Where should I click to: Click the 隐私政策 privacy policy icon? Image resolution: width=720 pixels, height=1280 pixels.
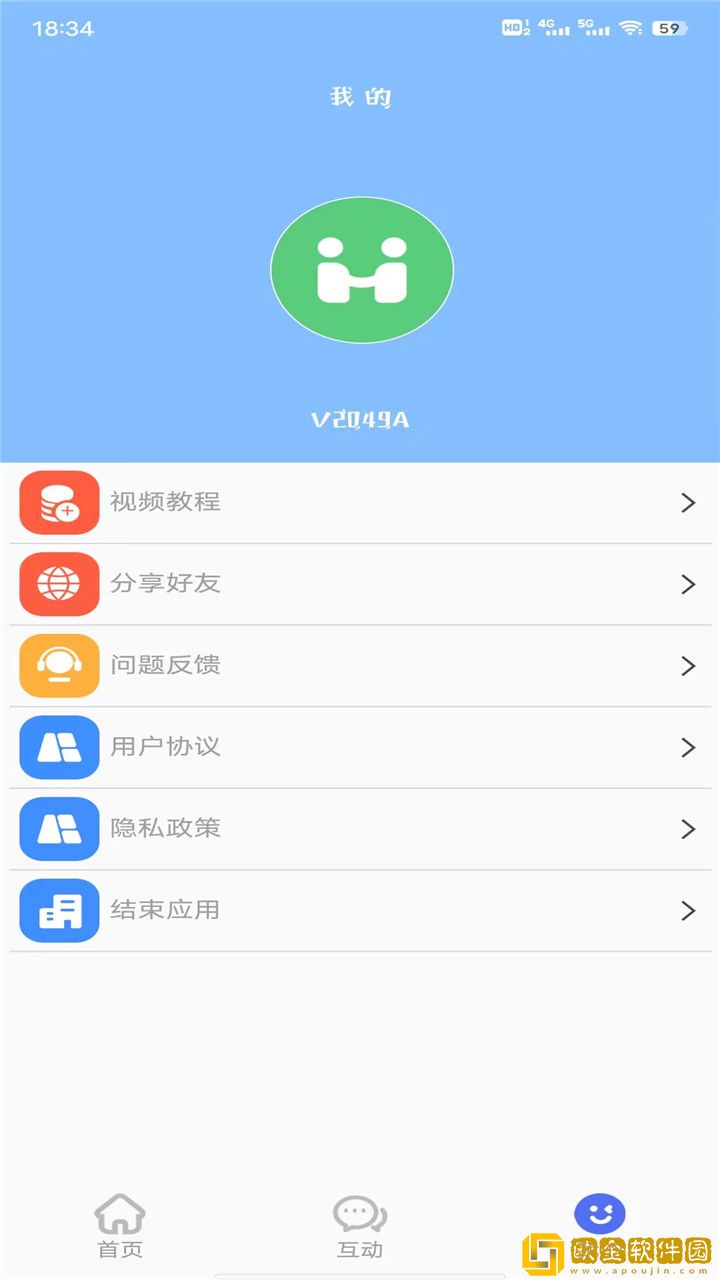pyautogui.click(x=57, y=829)
